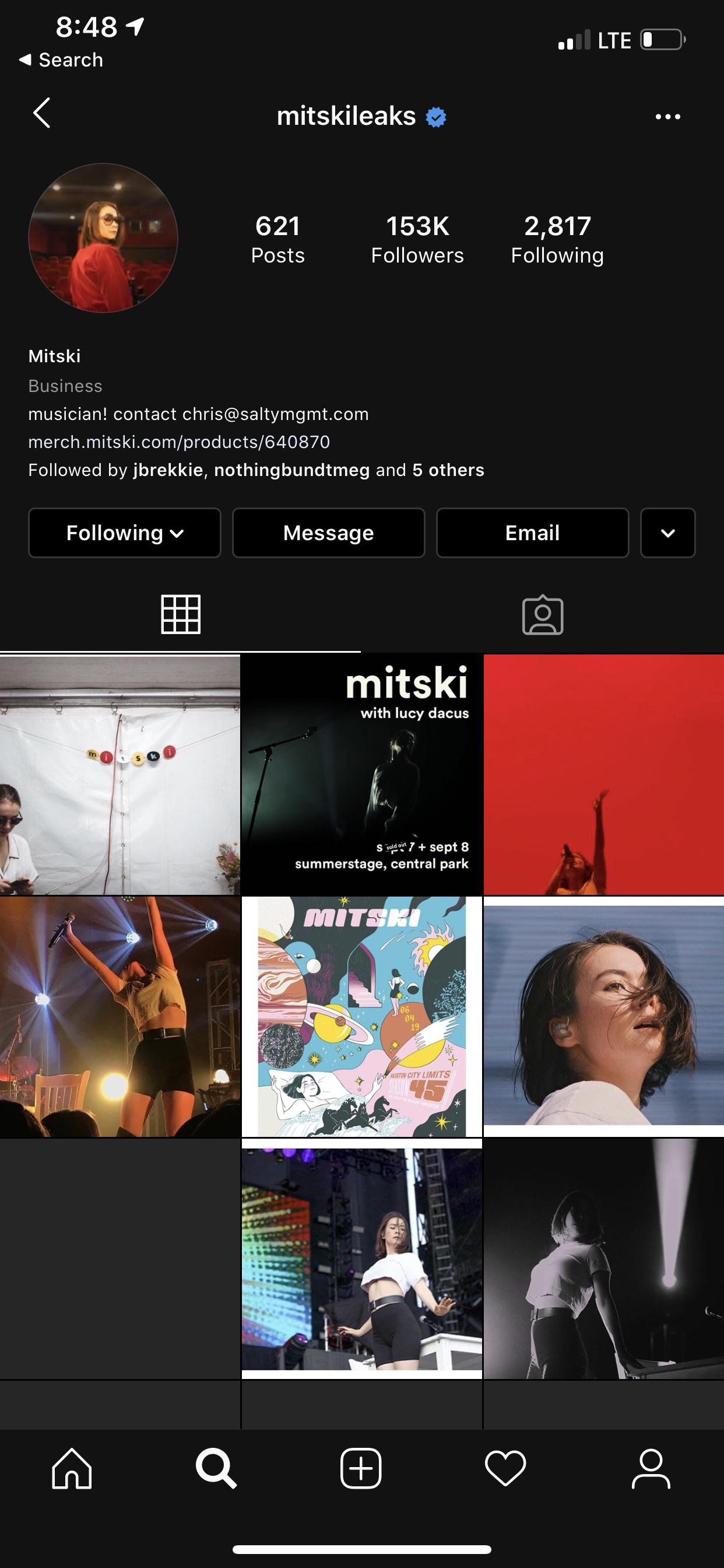Expand suggested accounts chevron next to Email
724x1568 pixels.
pos(667,533)
